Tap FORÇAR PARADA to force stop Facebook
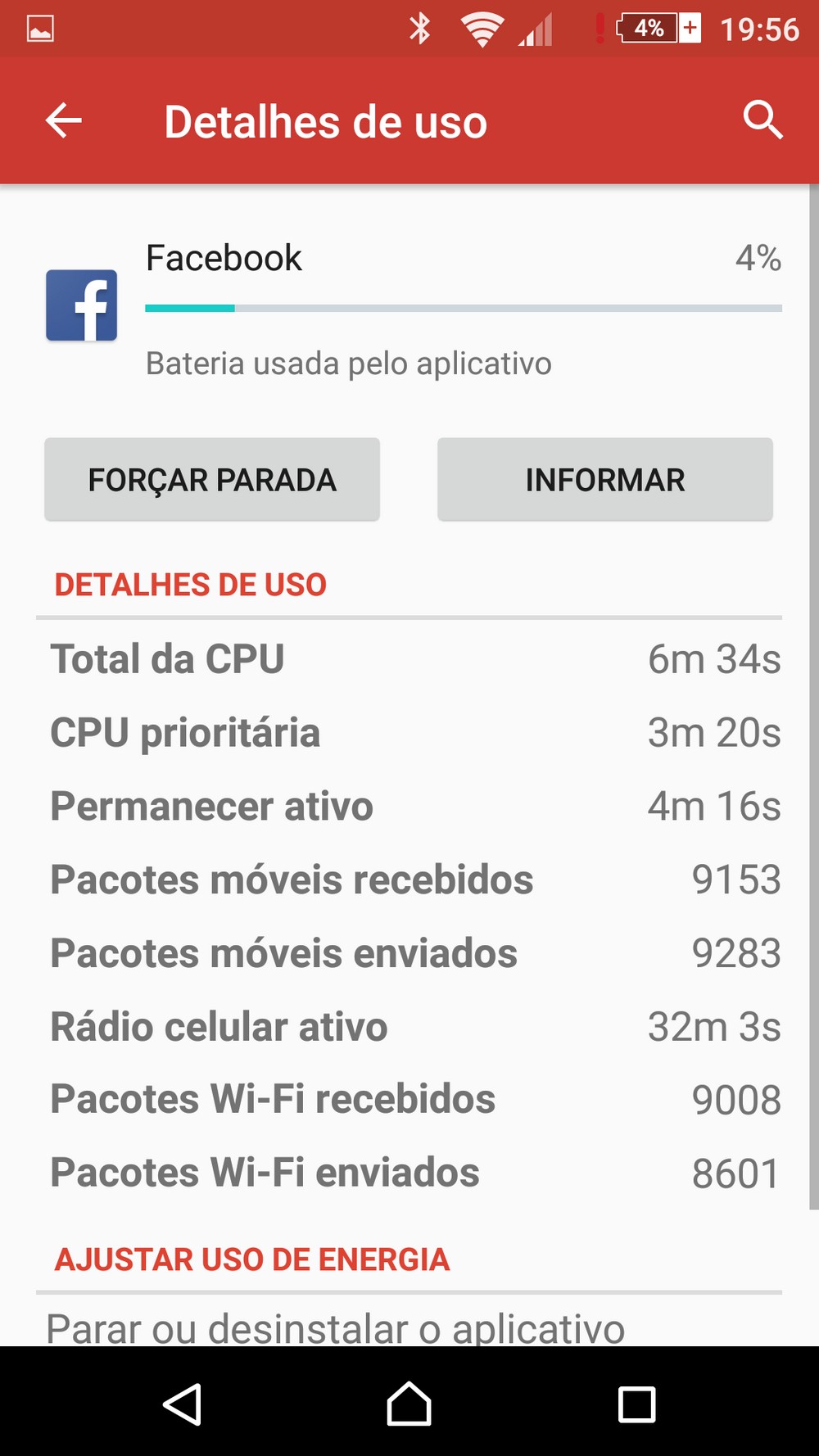This screenshot has height=1456, width=819. tap(212, 480)
